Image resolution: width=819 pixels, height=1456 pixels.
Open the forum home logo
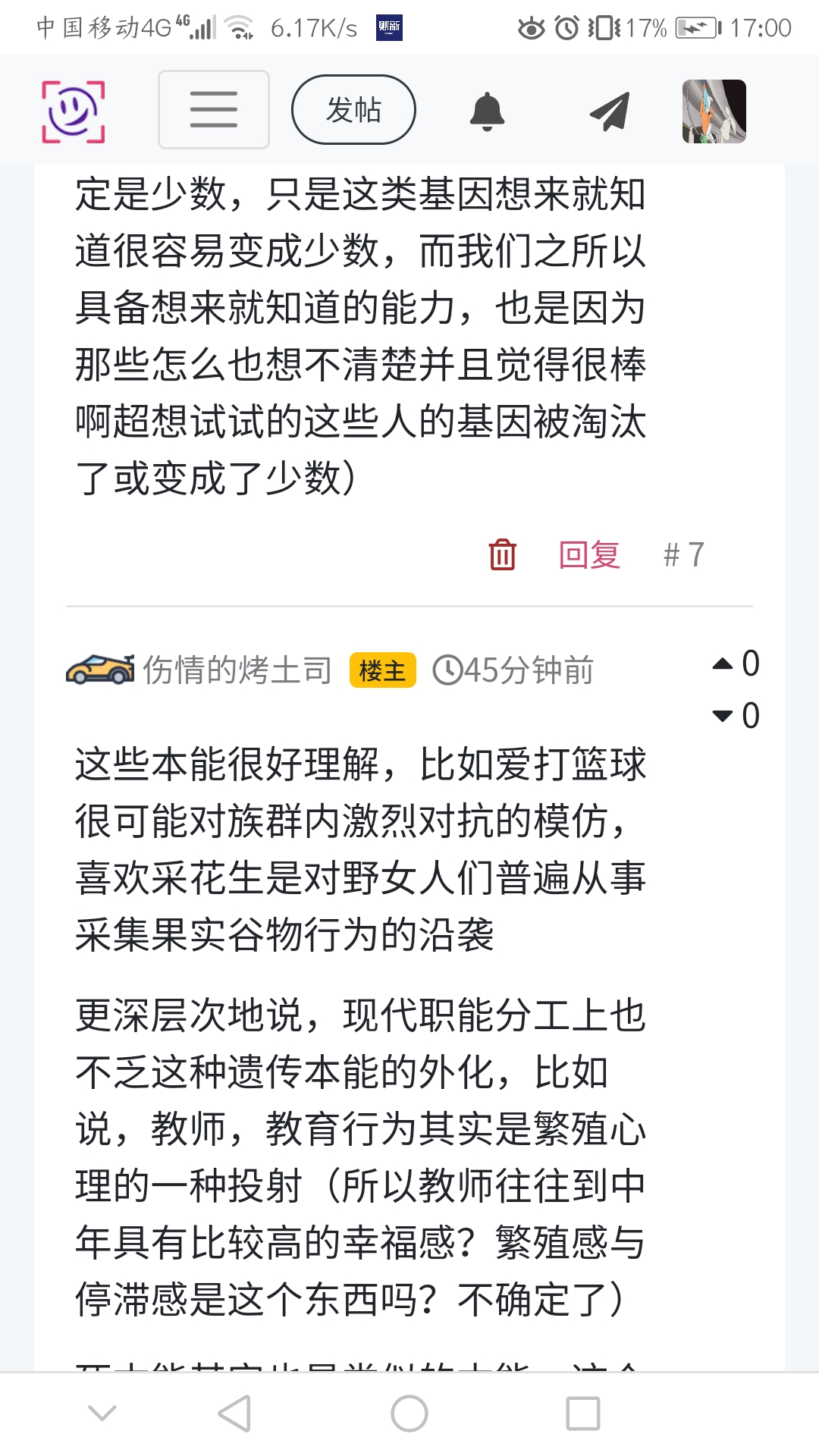(x=73, y=111)
